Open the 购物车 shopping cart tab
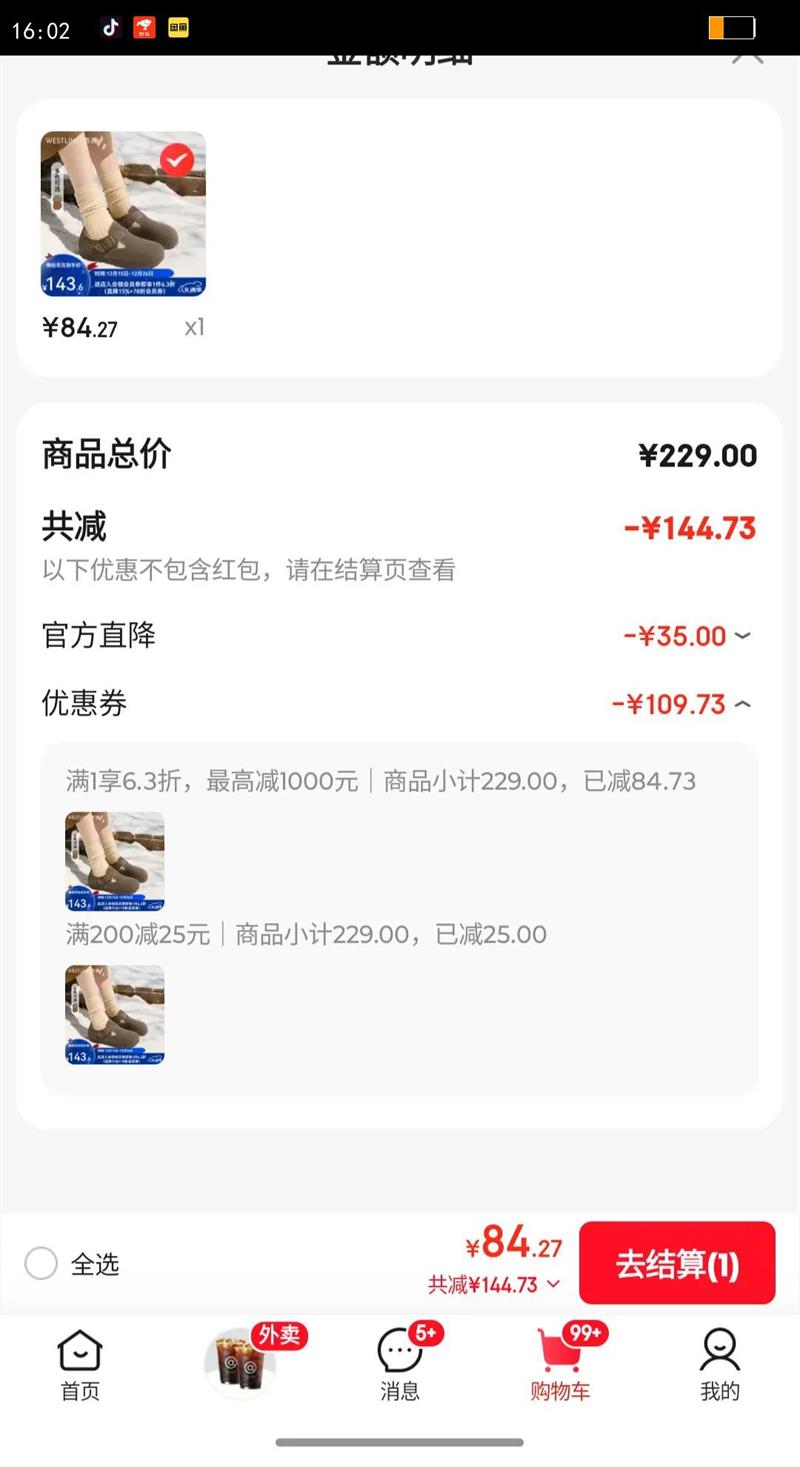The width and height of the screenshot is (800, 1467). [x=560, y=1364]
